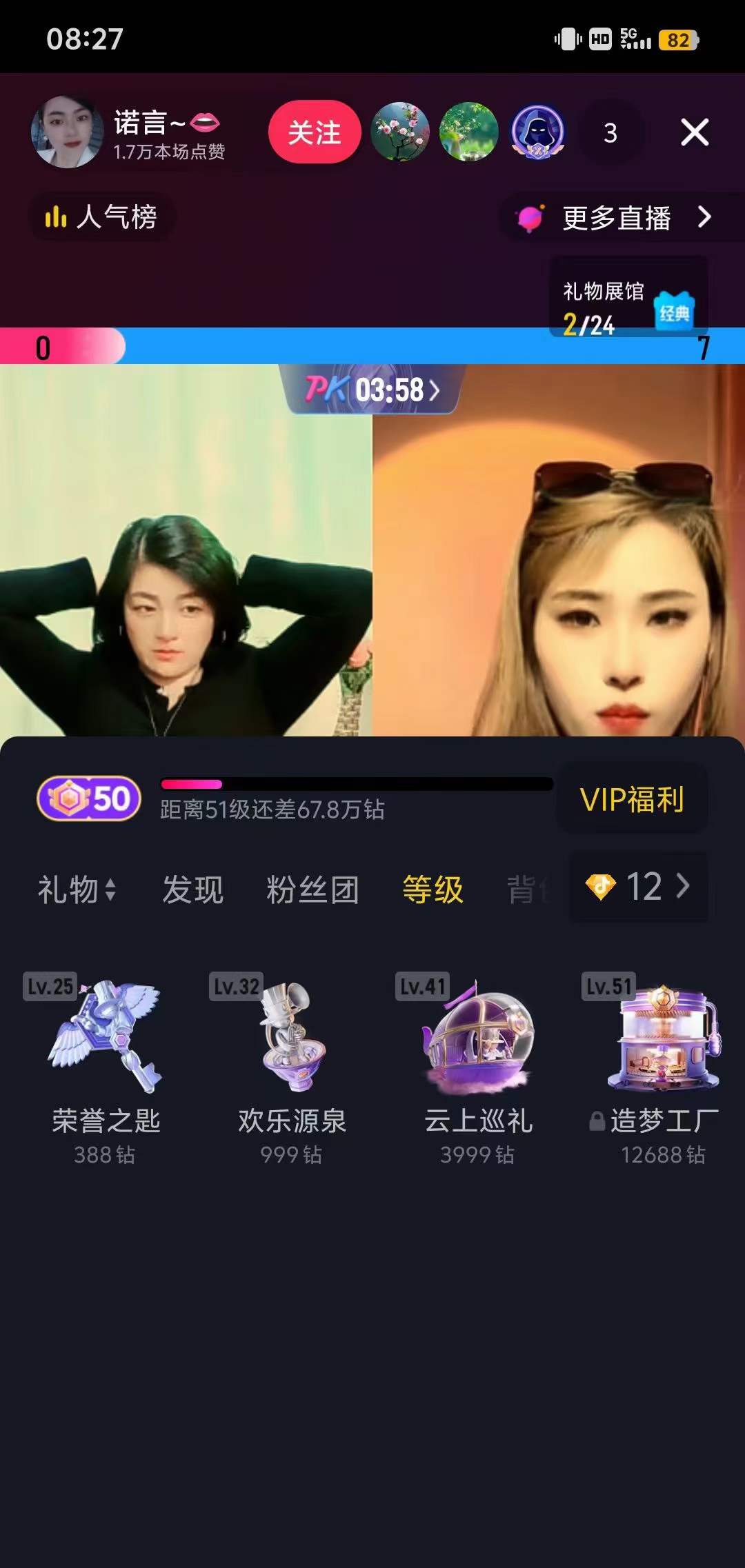
Task: Select the 等级 tab
Action: pyautogui.click(x=433, y=889)
